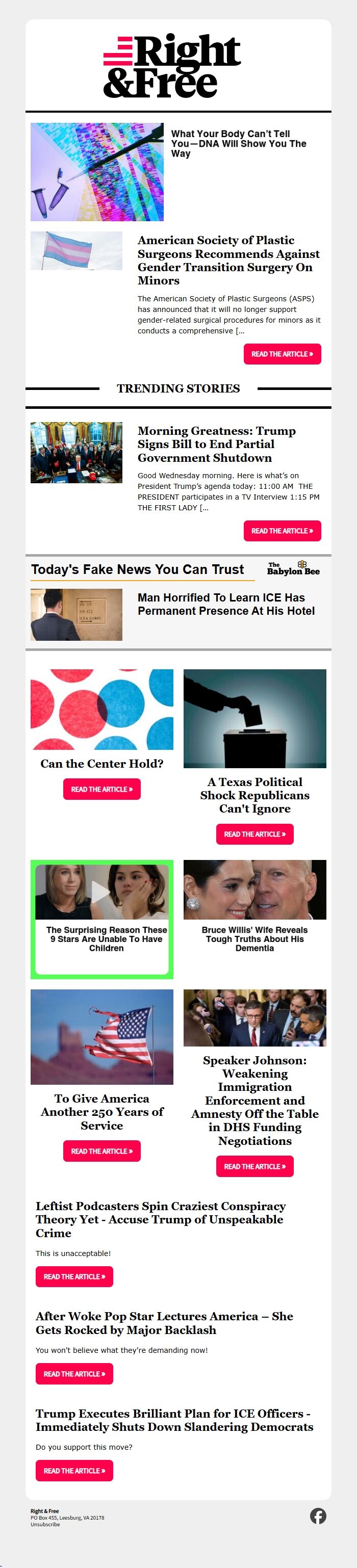Open the Facebook icon in the footer

(318, 1515)
